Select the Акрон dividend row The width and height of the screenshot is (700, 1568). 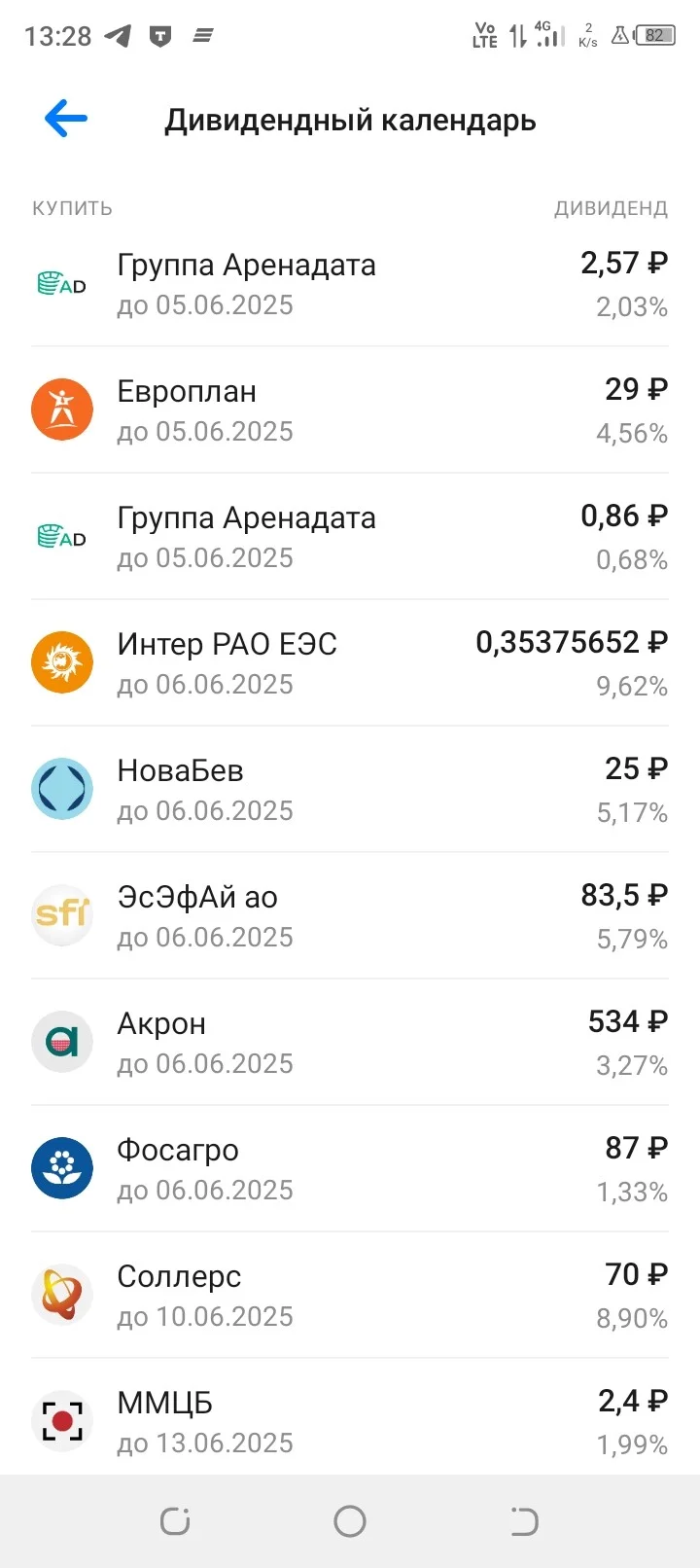pos(350,1043)
